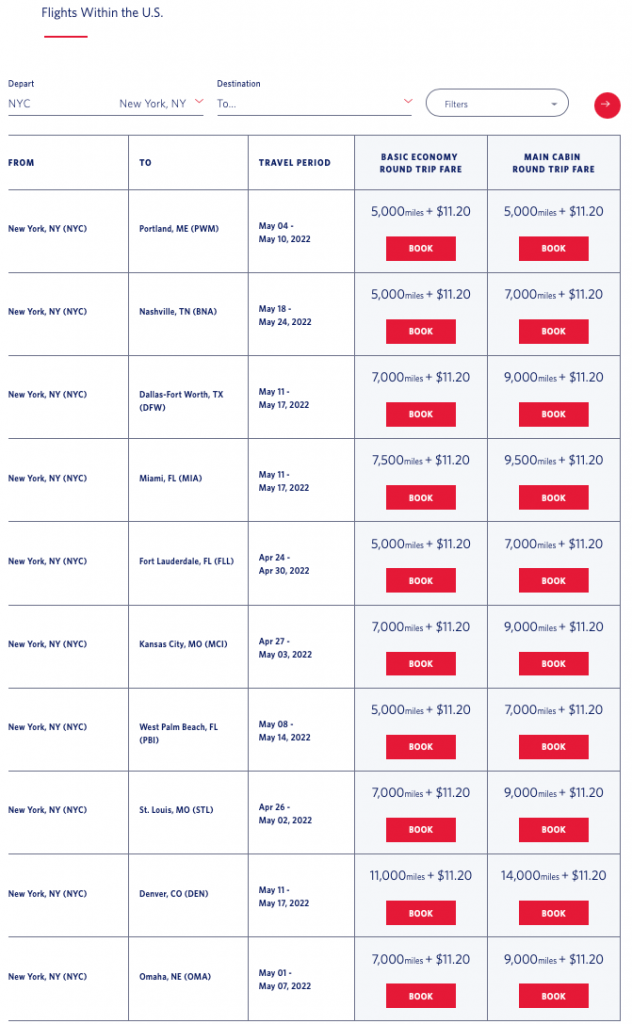Book Basic Economy fare to Dallas-Fort Worth
This screenshot has height=1024, width=632.
click(421, 414)
